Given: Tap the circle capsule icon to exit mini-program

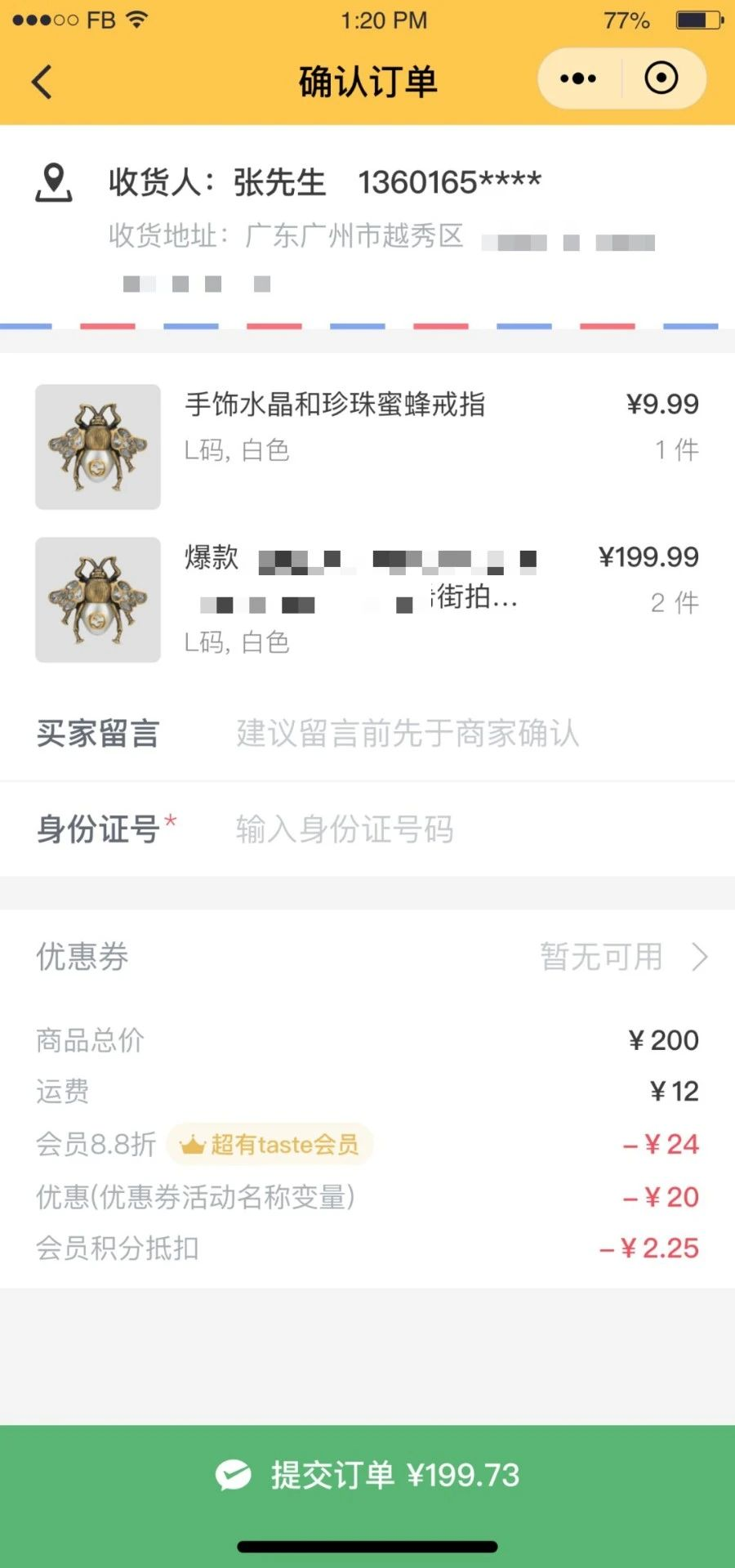Looking at the screenshot, I should click(662, 78).
